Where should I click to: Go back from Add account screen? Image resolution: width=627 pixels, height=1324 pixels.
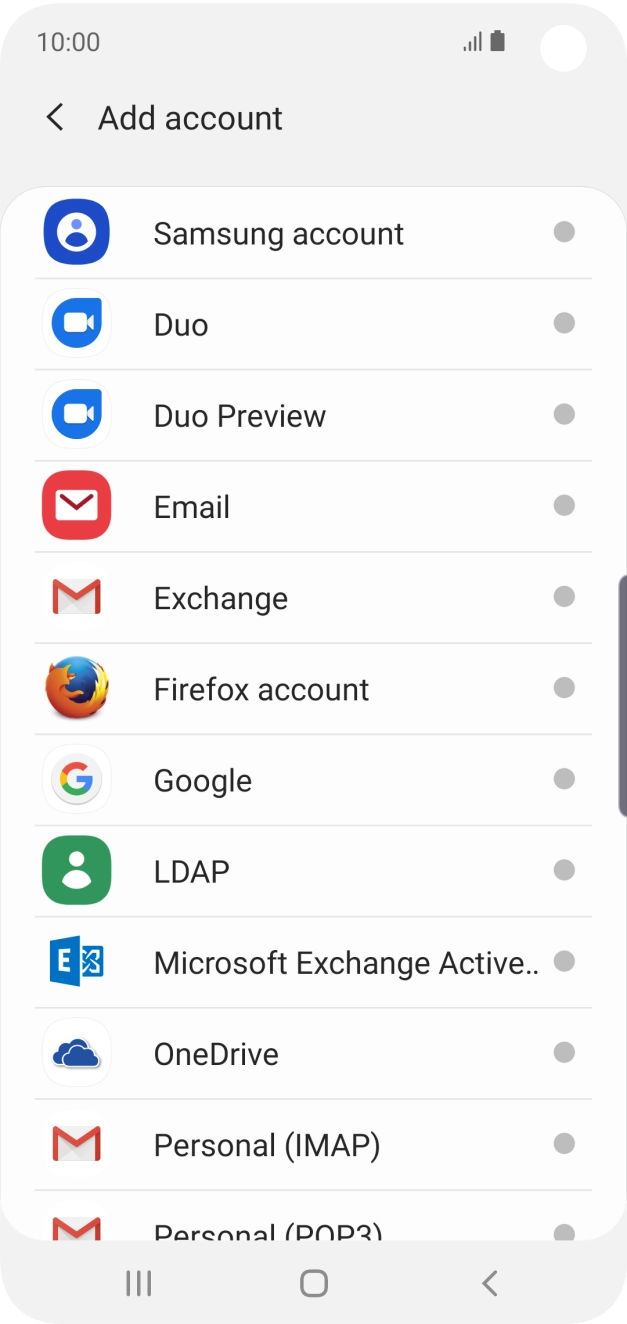pos(55,118)
